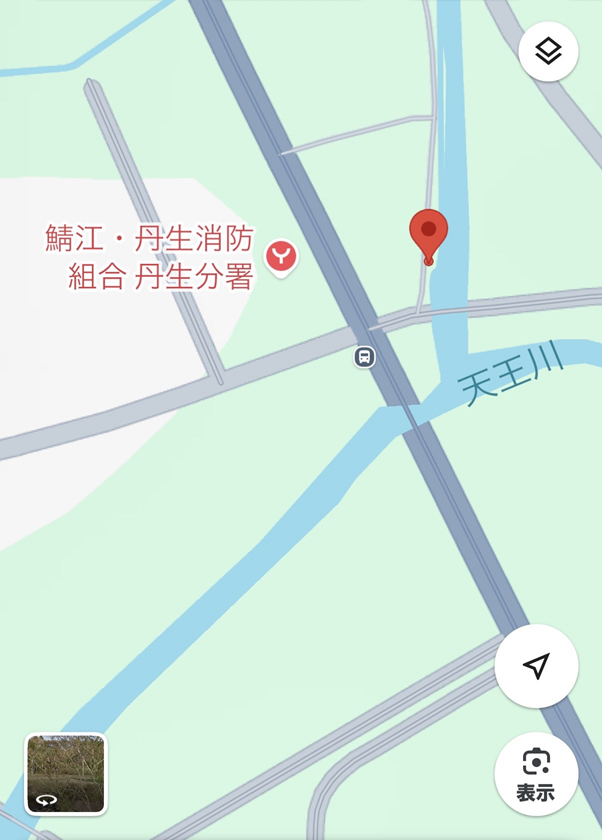
Task: Open Live View with the 表示 camera button
Action: [x=536, y=774]
